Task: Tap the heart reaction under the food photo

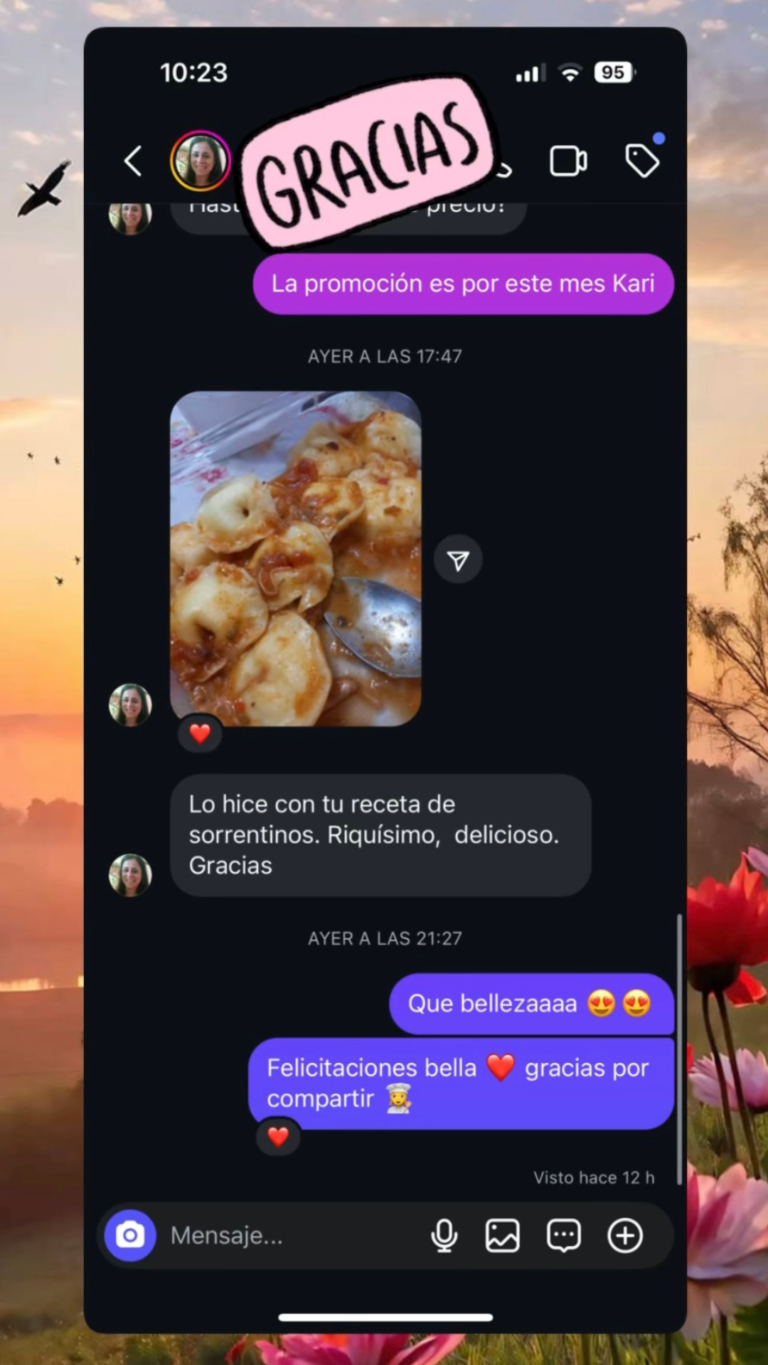Action: click(199, 733)
